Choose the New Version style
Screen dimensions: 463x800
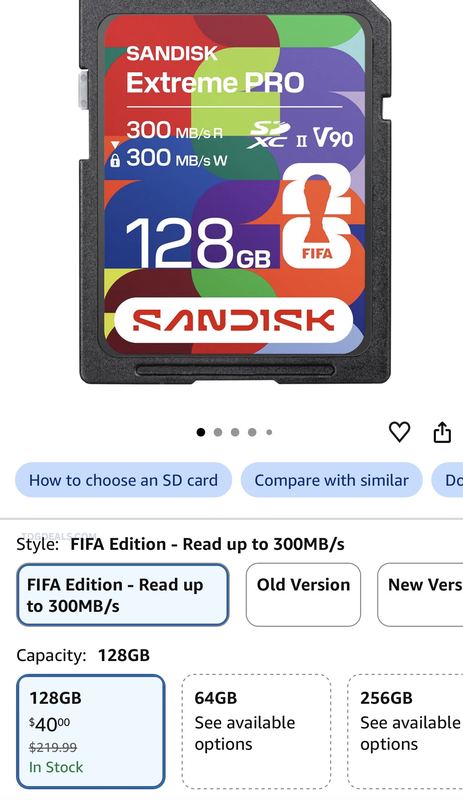coord(420,595)
